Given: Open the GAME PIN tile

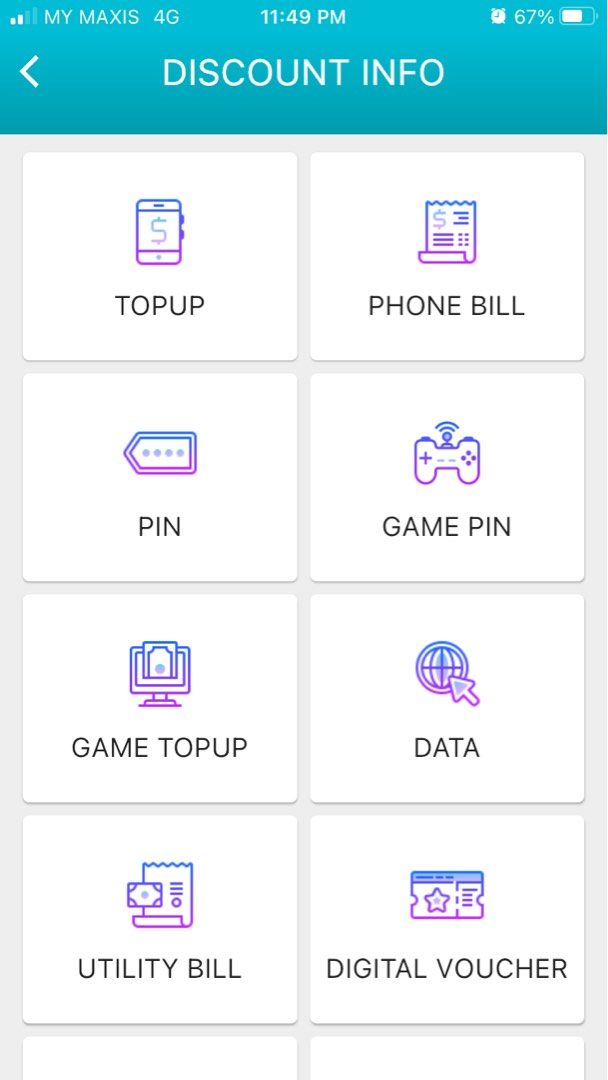Looking at the screenshot, I should (x=447, y=477).
